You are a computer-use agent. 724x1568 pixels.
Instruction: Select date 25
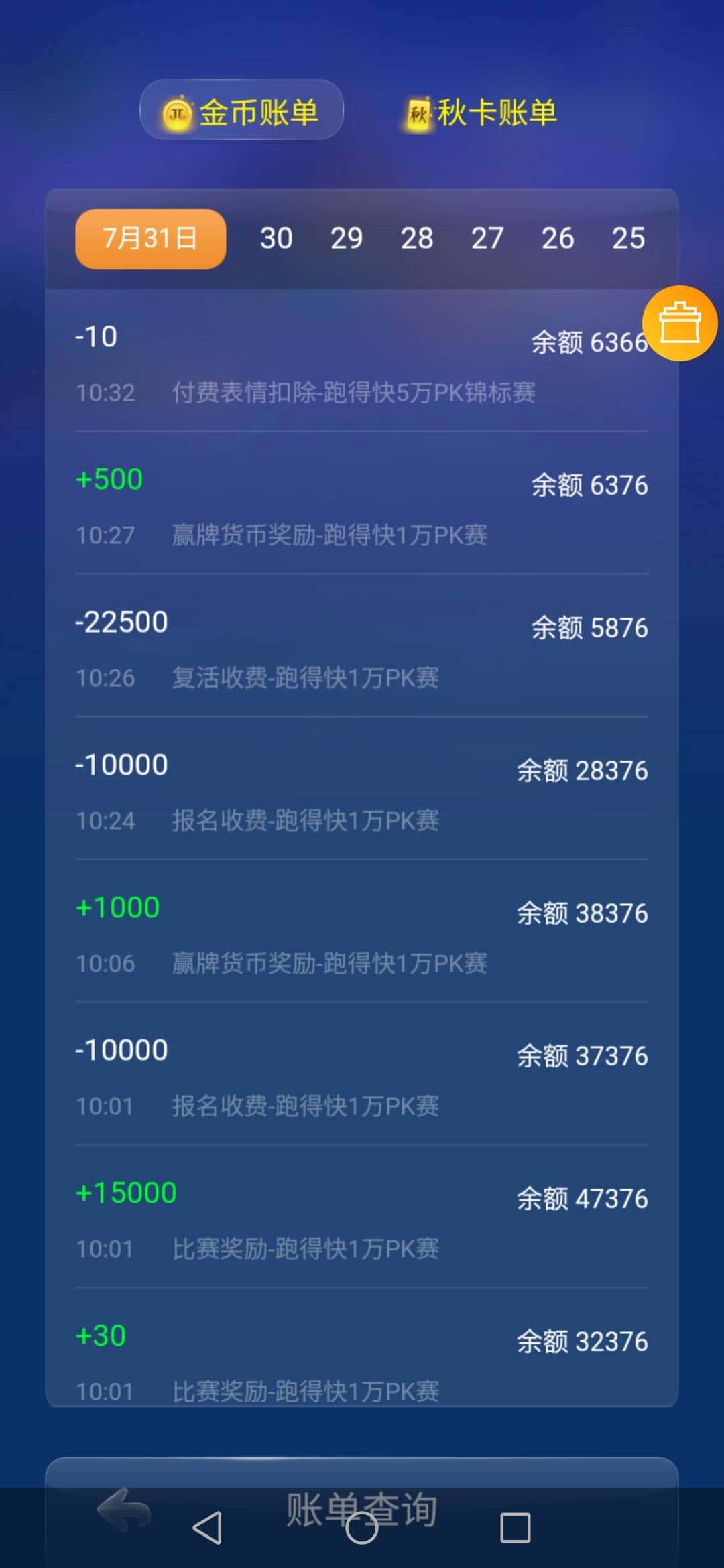click(x=628, y=238)
